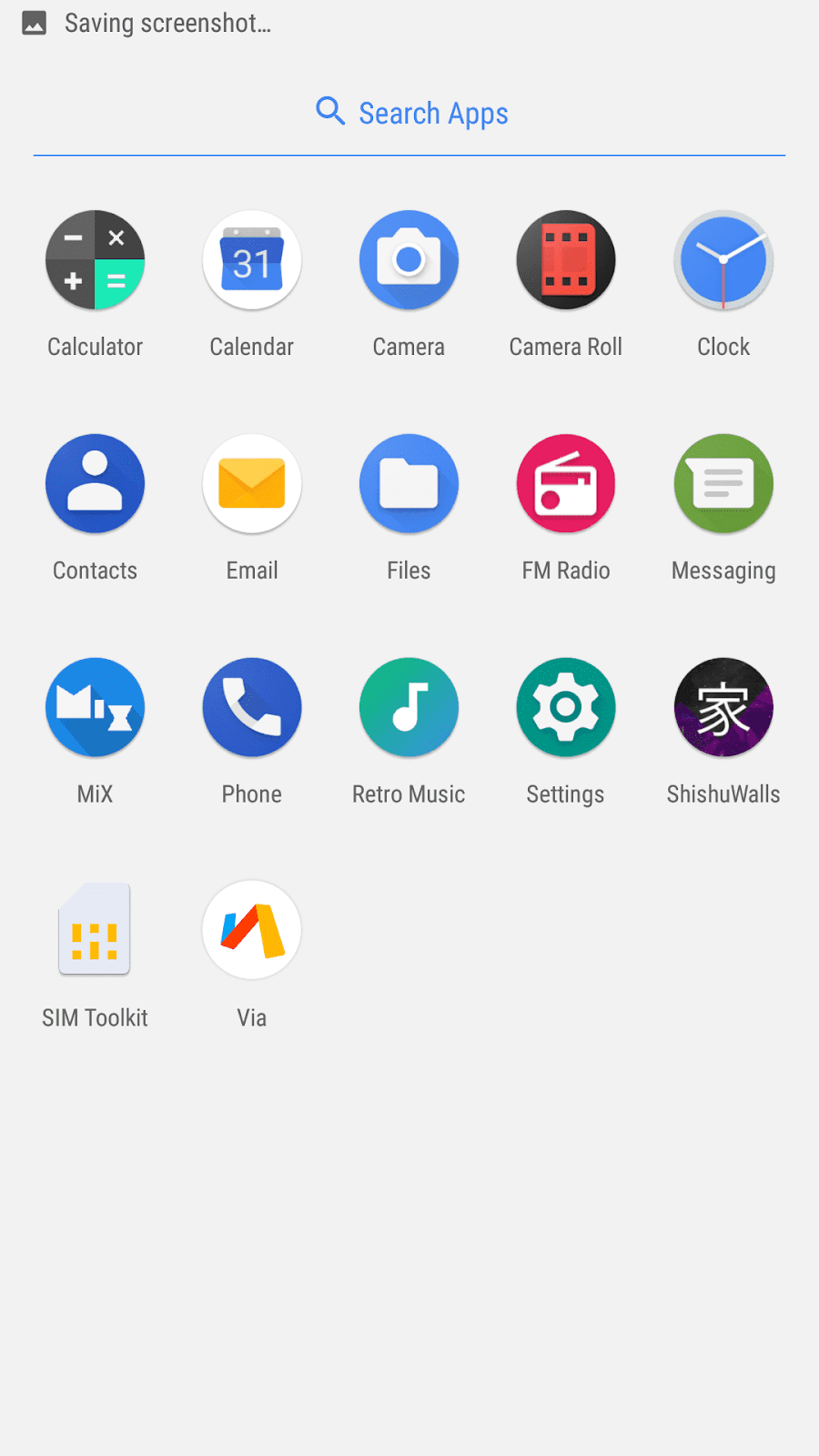The width and height of the screenshot is (819, 1456).
Task: Open the Settings app
Action: pyautogui.click(x=565, y=708)
